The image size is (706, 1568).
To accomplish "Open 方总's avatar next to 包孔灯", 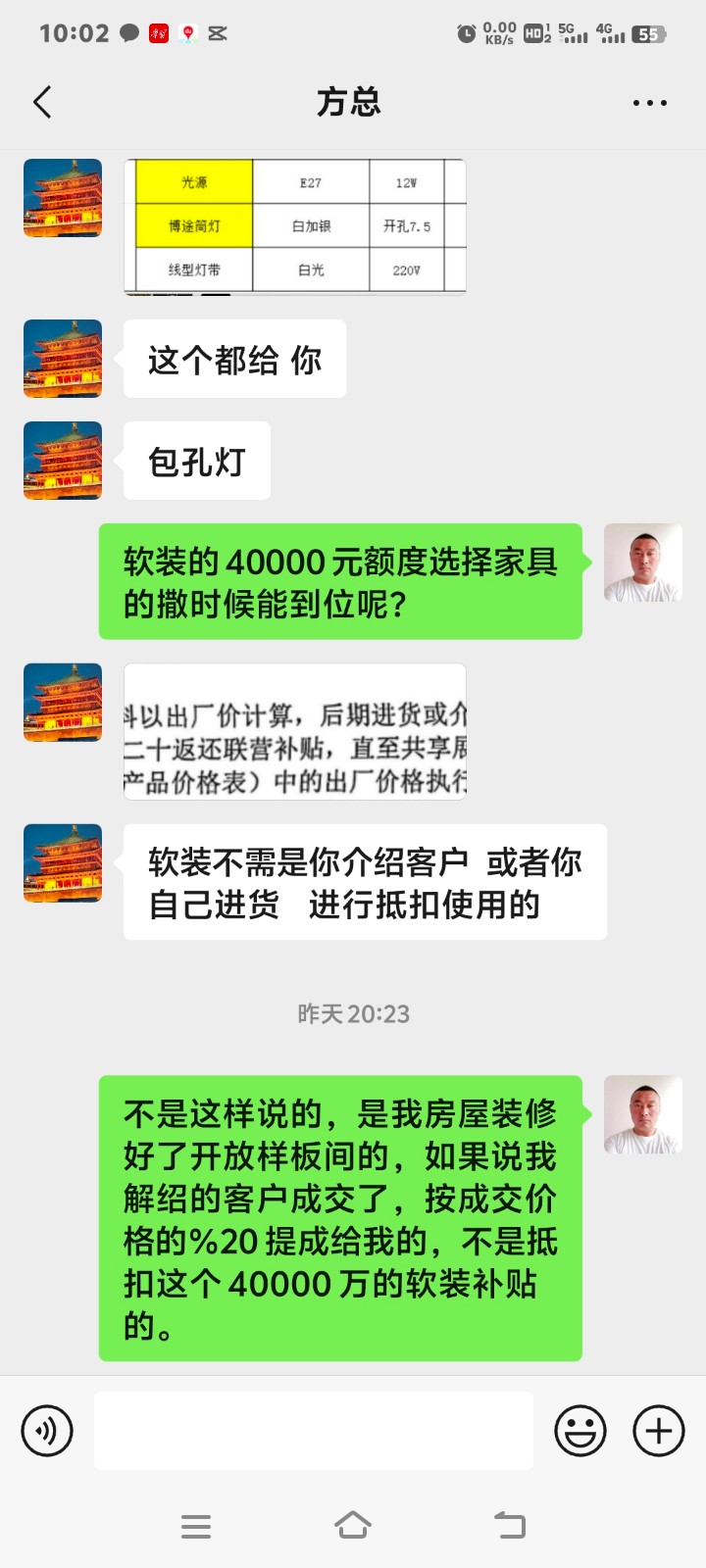I will pyautogui.click(x=63, y=461).
